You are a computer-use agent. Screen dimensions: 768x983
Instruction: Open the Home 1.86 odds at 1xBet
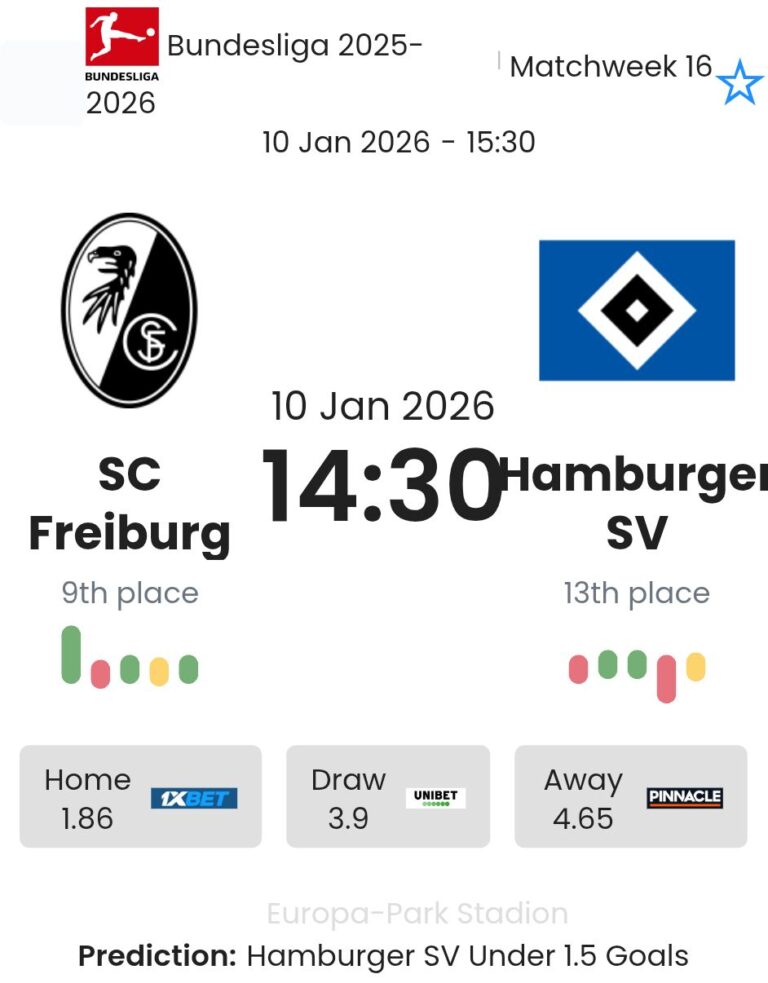140,797
